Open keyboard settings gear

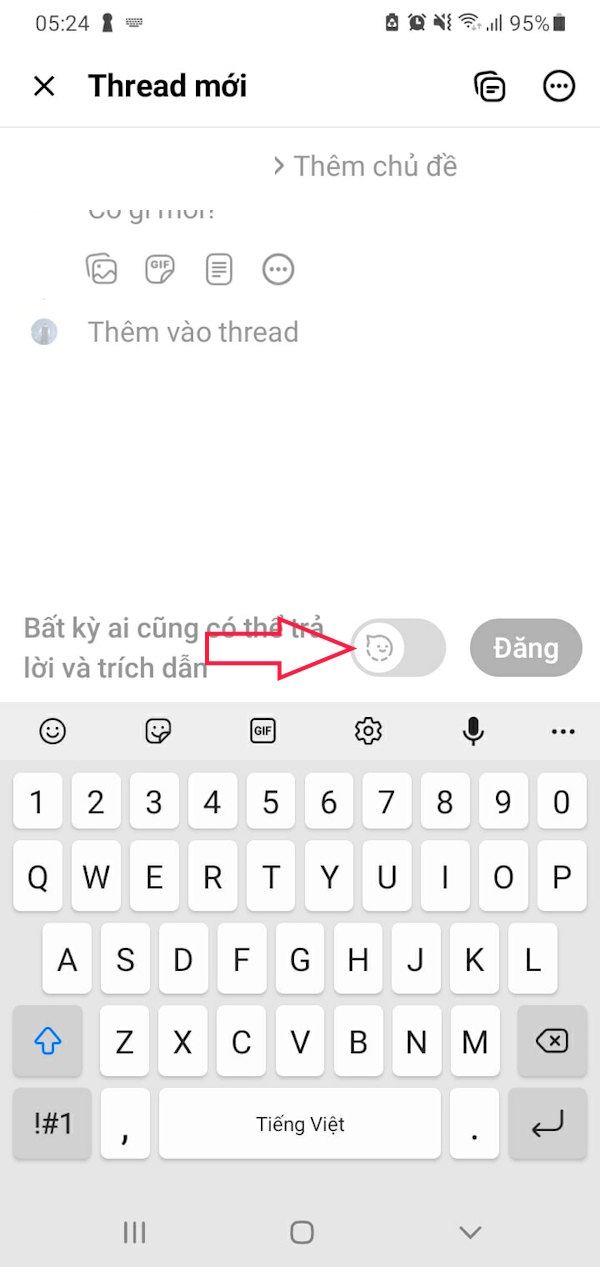tap(369, 731)
